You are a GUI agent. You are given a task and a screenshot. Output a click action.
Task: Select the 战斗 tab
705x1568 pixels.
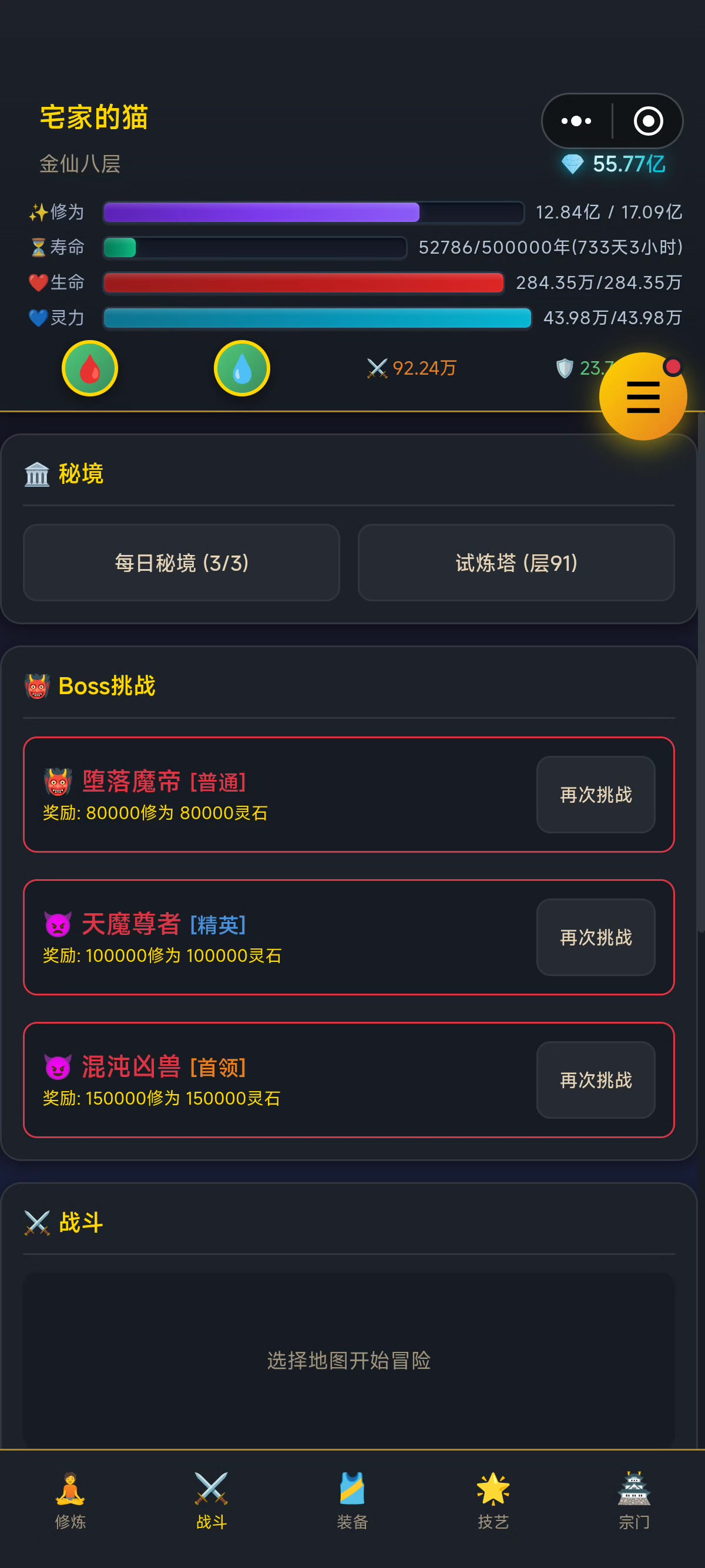[x=211, y=1500]
